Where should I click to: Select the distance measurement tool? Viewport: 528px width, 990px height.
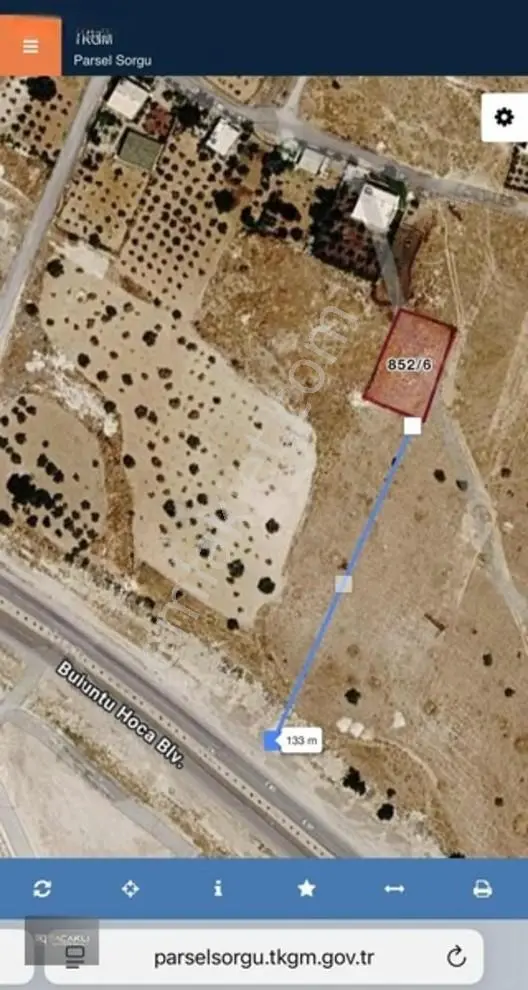(394, 888)
